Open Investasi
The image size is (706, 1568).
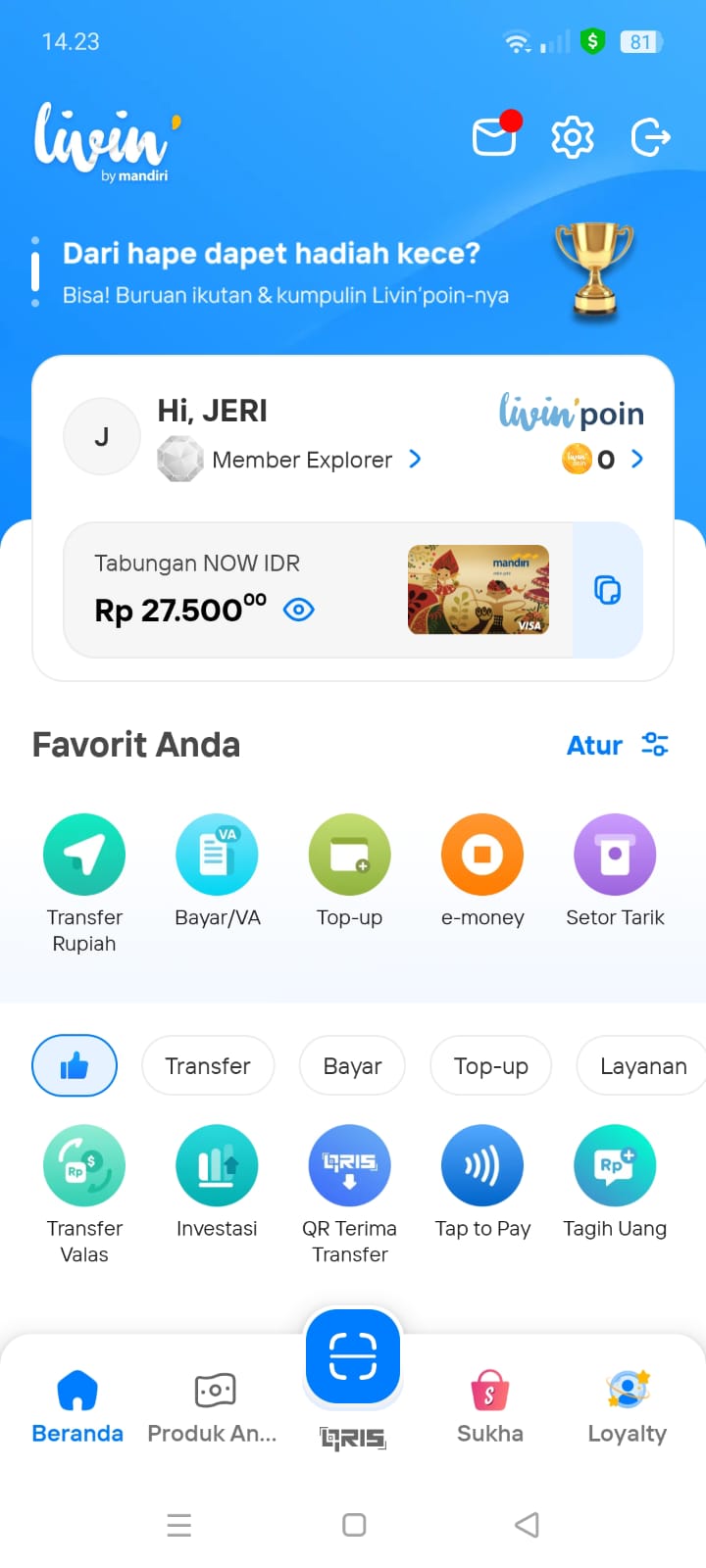click(217, 1183)
